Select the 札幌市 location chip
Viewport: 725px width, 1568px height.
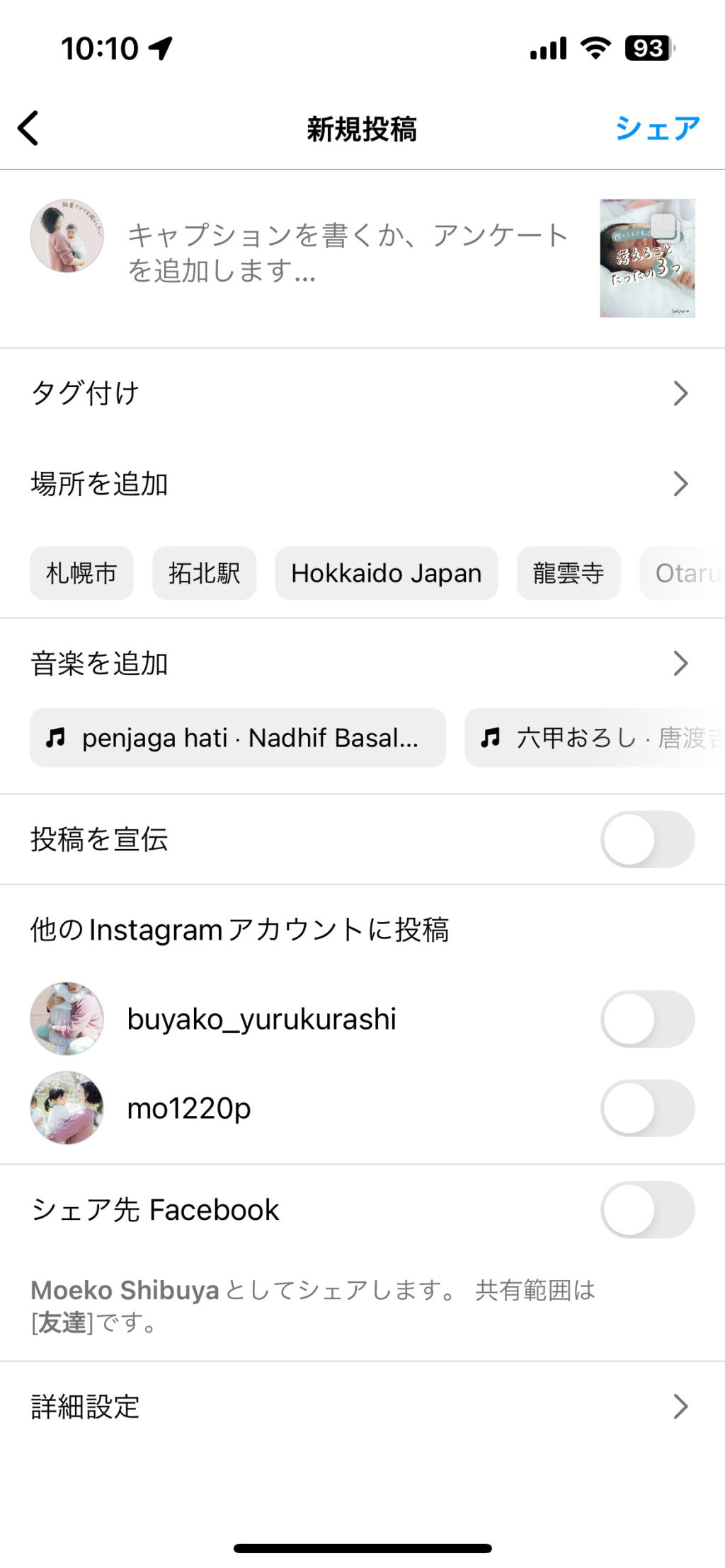click(81, 573)
